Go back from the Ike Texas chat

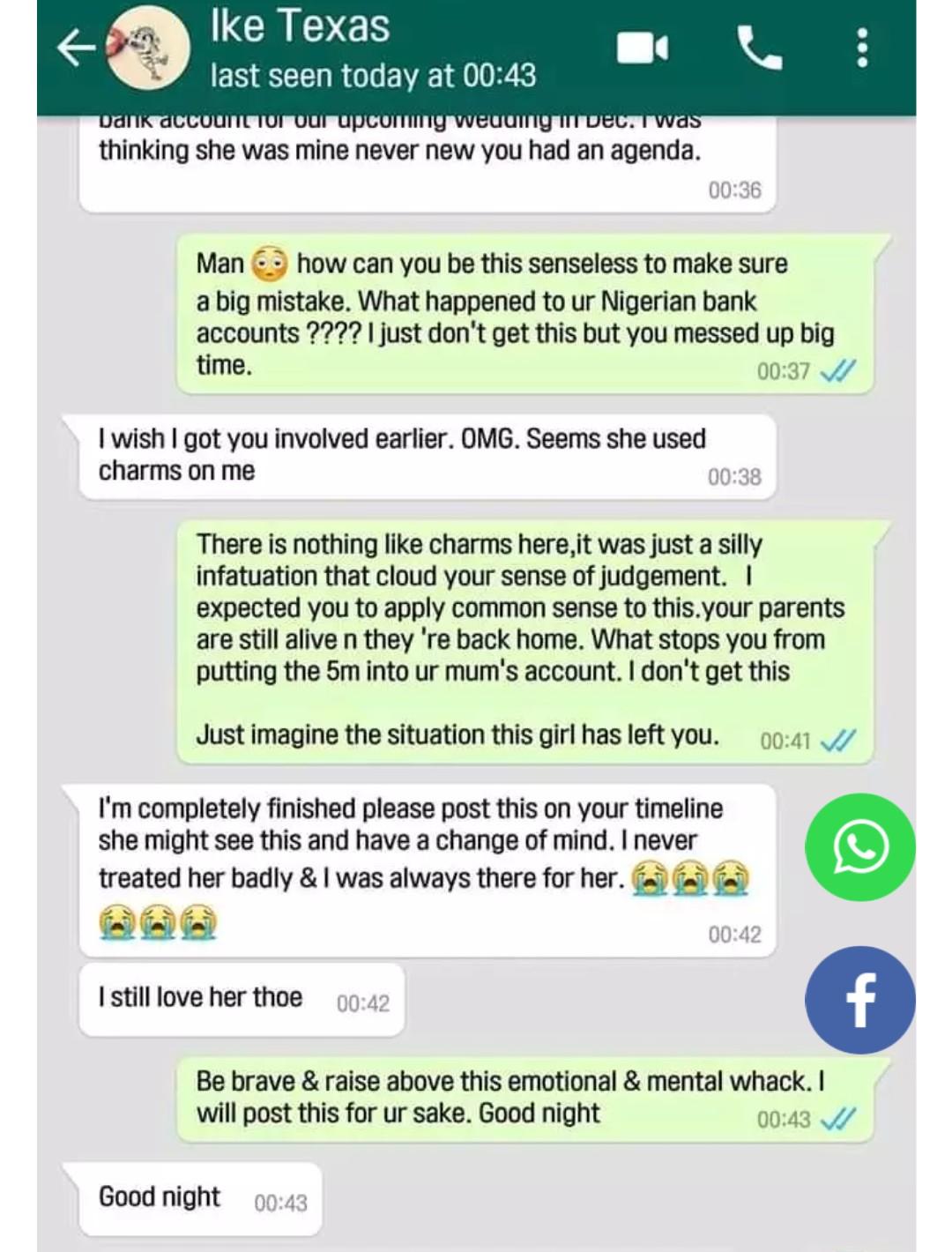coord(76,49)
